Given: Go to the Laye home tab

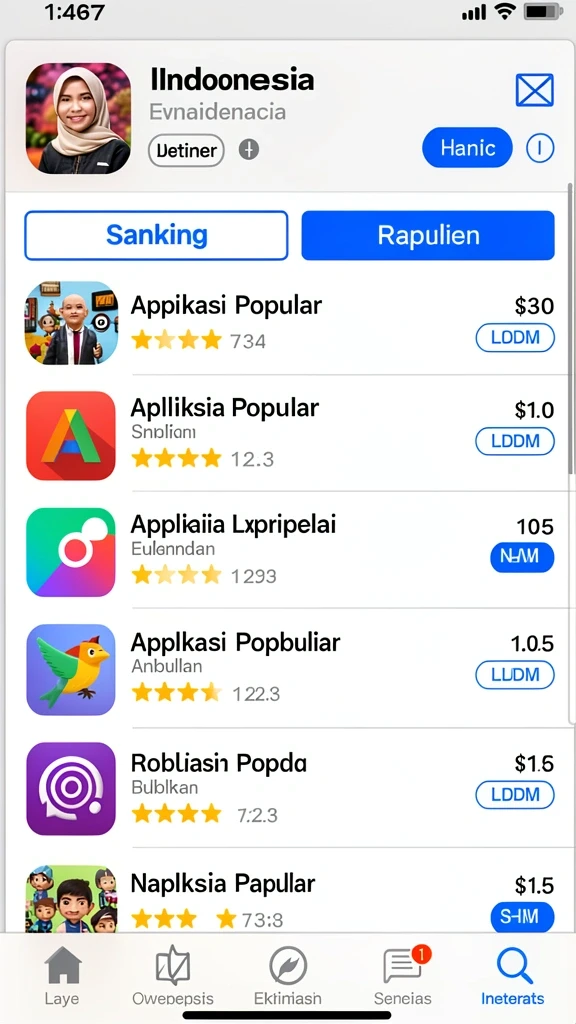Looking at the screenshot, I should coord(62,975).
